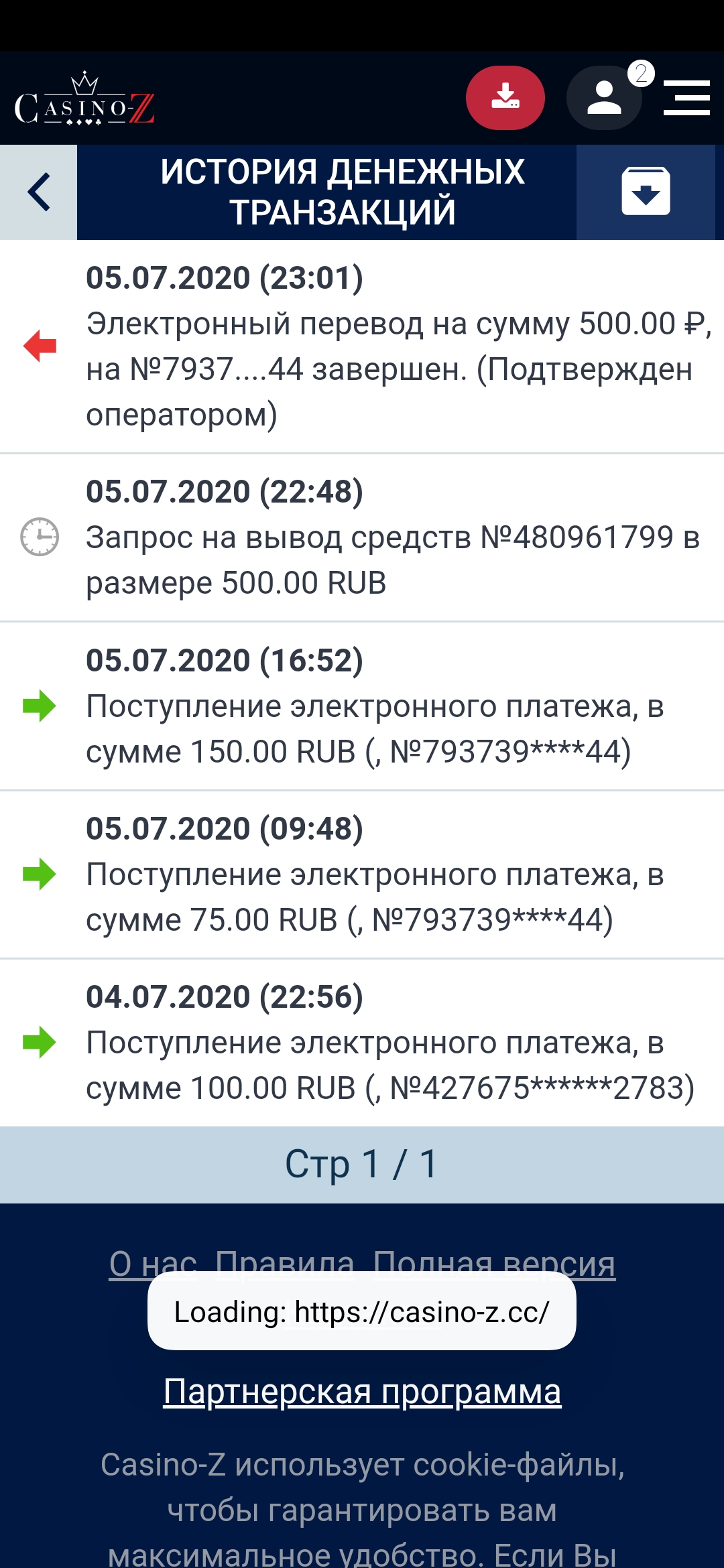Open the archive download icon

(646, 192)
